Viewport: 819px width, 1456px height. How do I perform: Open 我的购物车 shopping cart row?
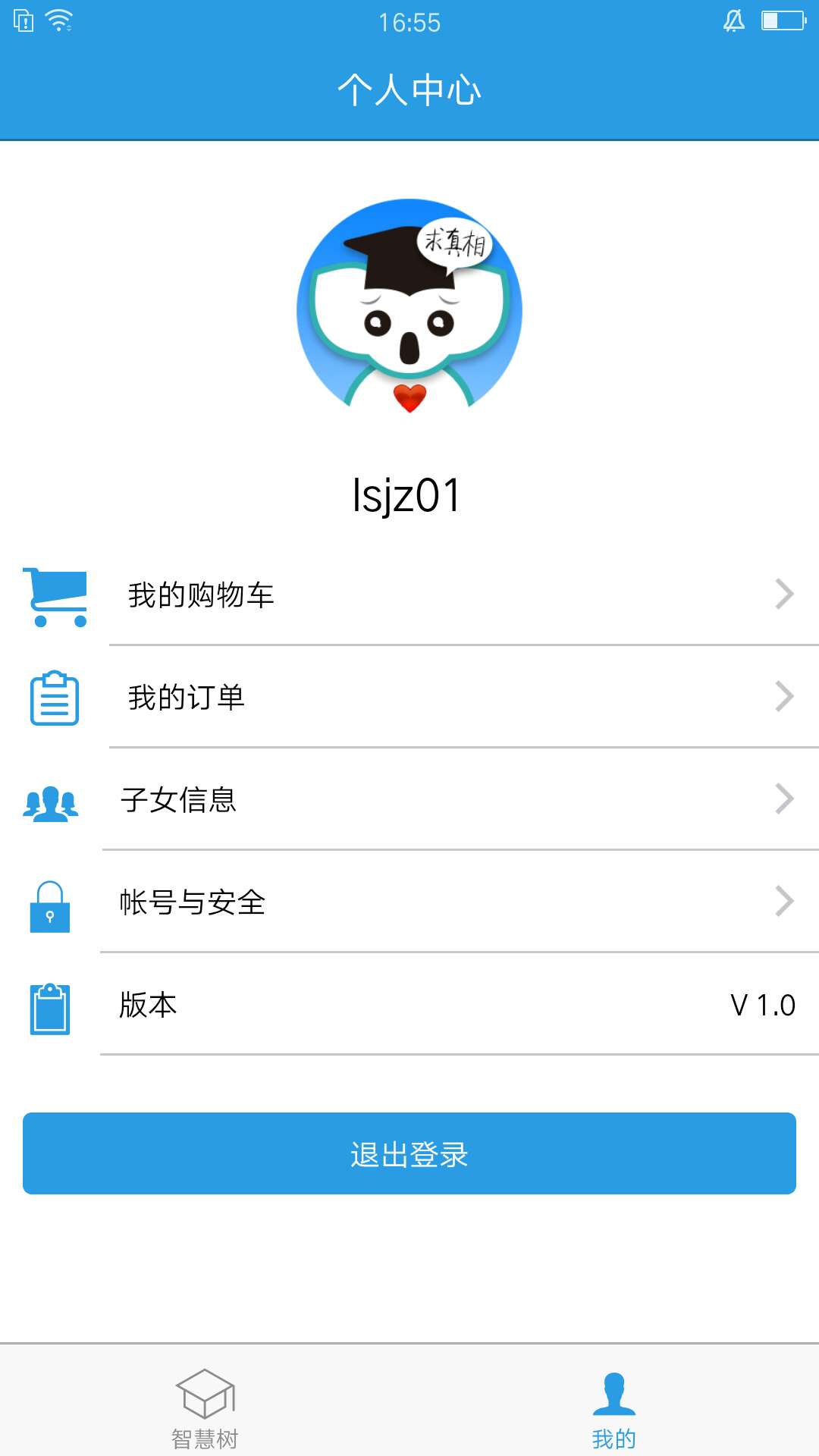point(409,595)
